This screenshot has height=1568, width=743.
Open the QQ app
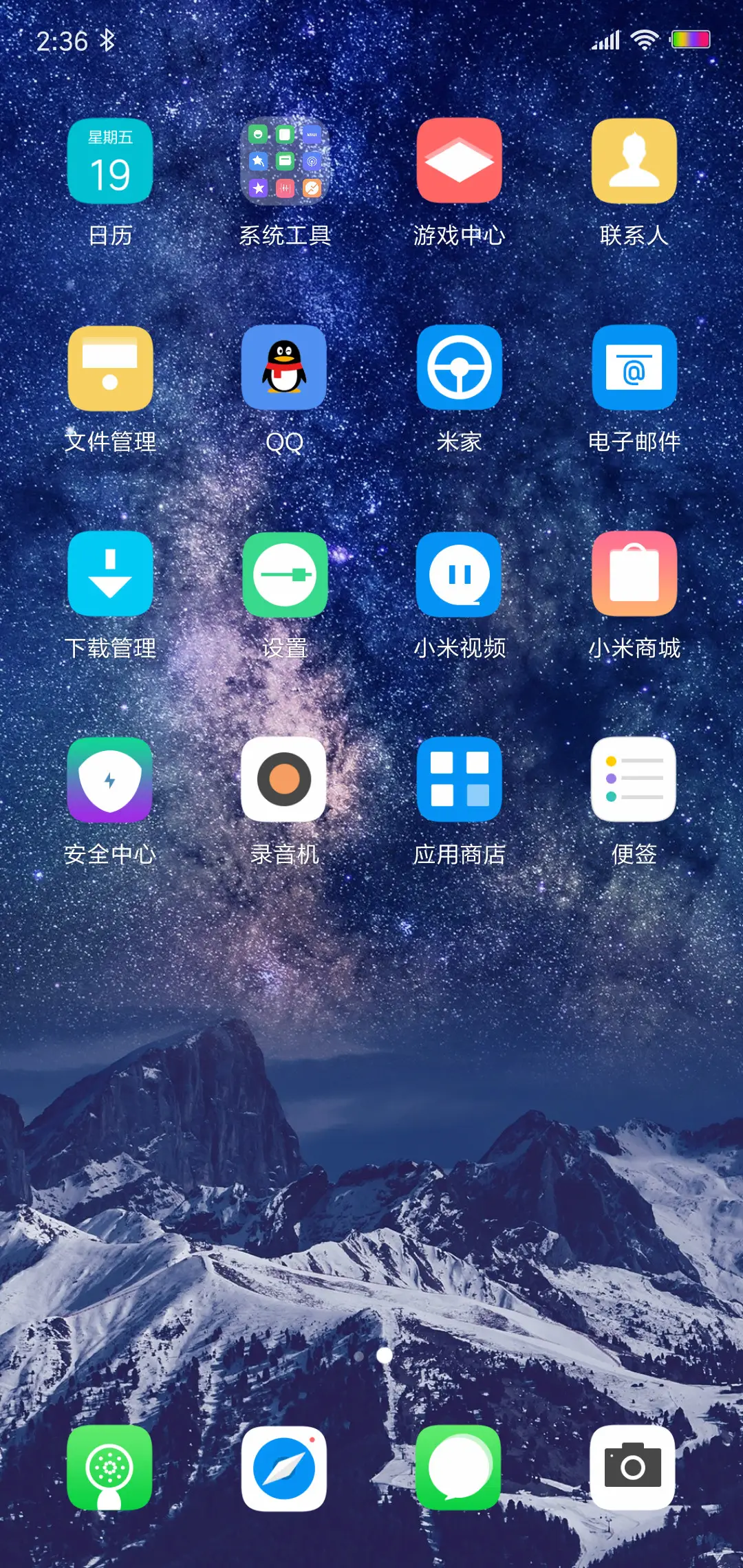(284, 368)
